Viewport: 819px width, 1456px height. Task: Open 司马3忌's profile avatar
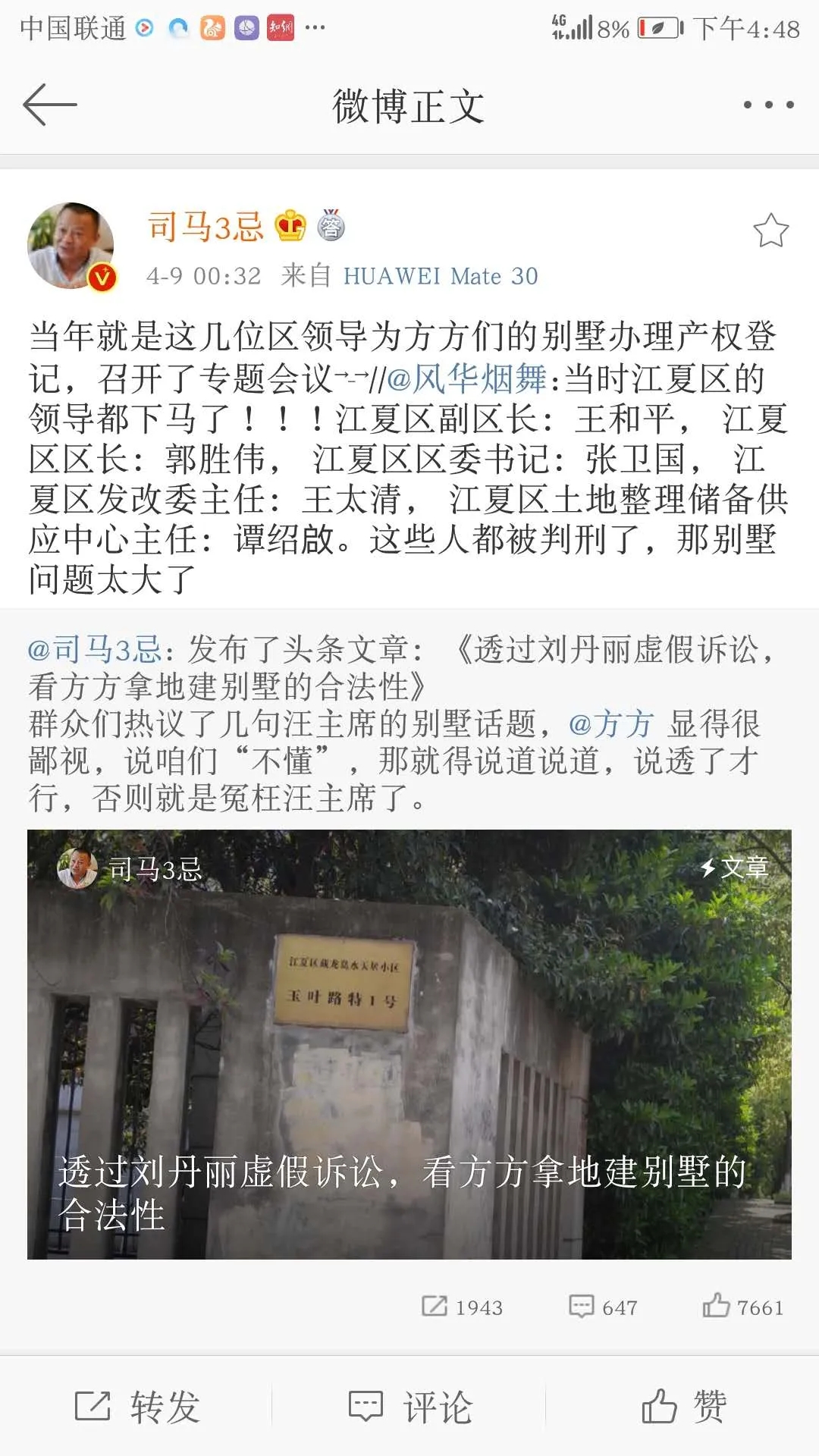(71, 246)
